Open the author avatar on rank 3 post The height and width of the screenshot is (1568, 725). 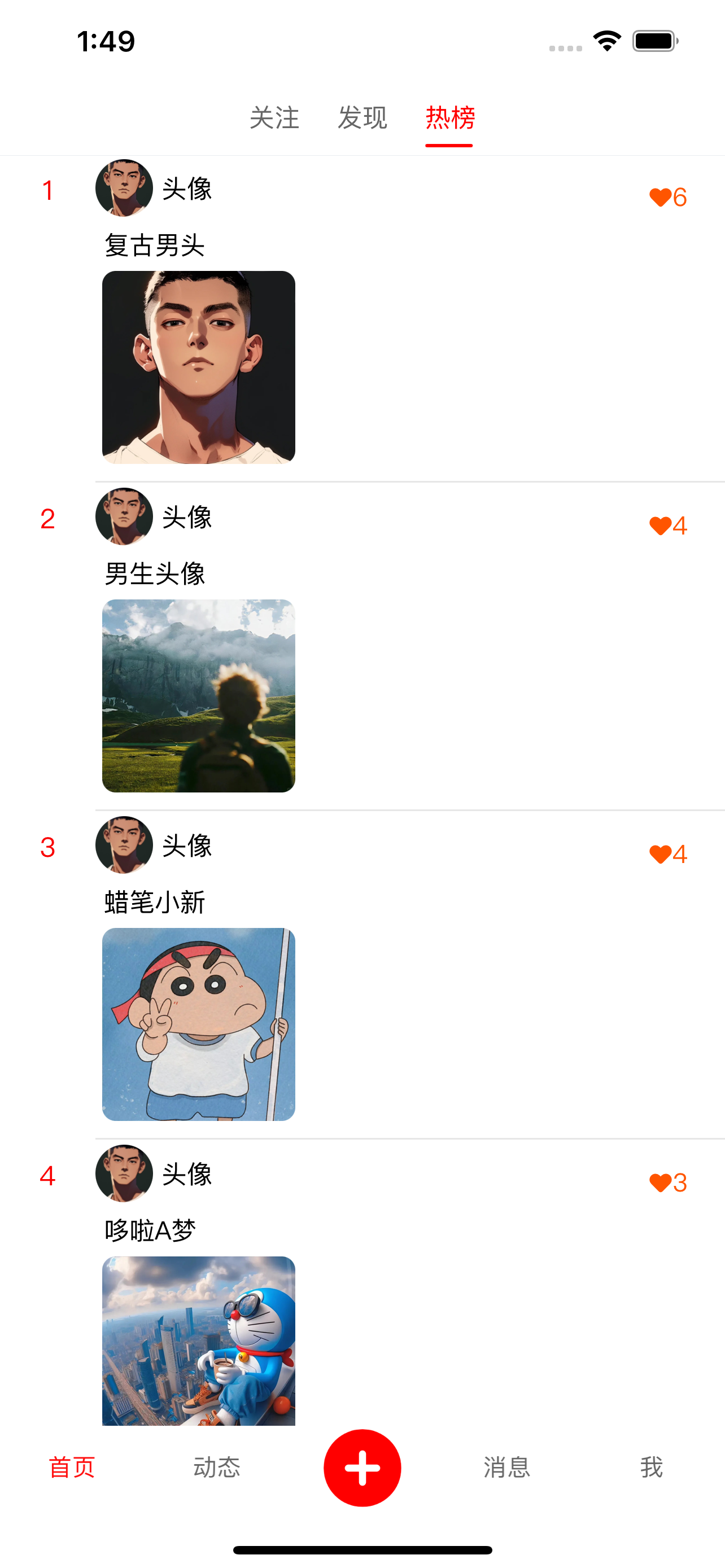[x=124, y=845]
